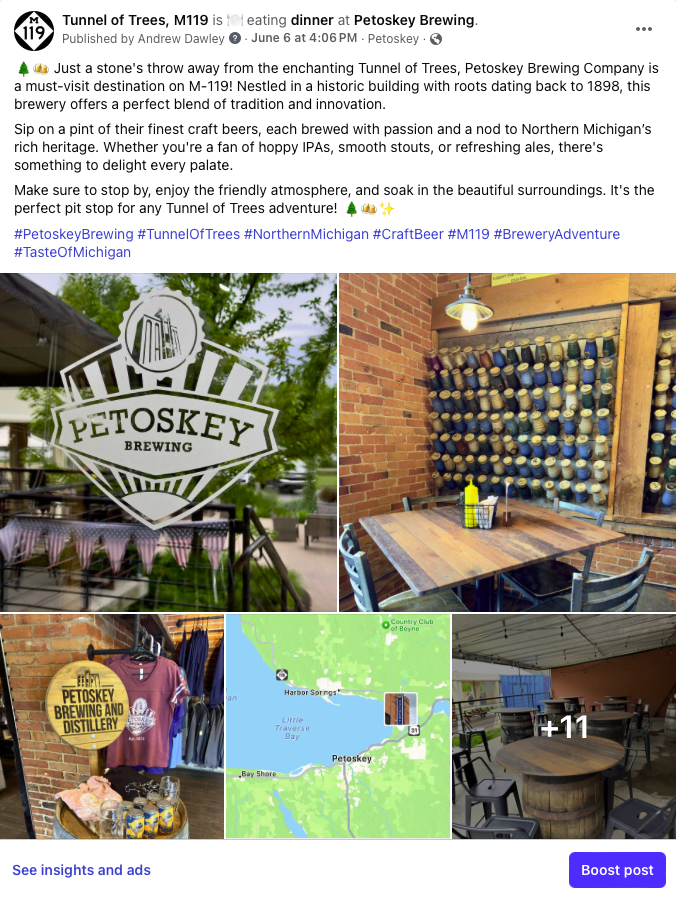Image resolution: width=676 pixels, height=900 pixels.
Task: Open the #BreweryAdventure hashtag
Action: (x=556, y=234)
